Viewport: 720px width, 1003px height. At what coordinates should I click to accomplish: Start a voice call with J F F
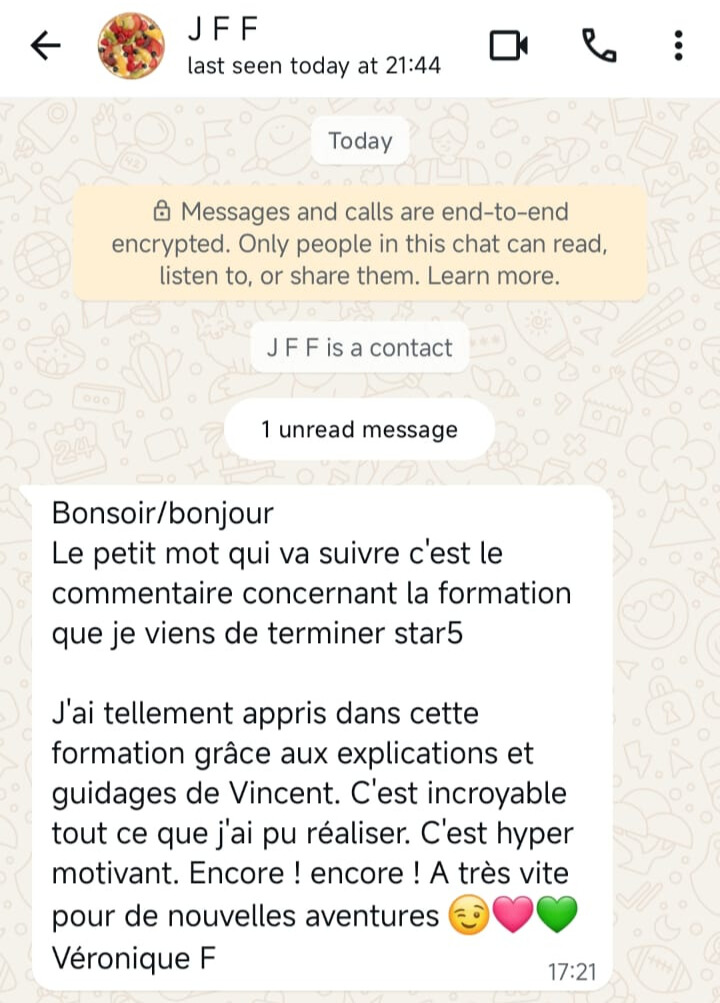point(598,46)
